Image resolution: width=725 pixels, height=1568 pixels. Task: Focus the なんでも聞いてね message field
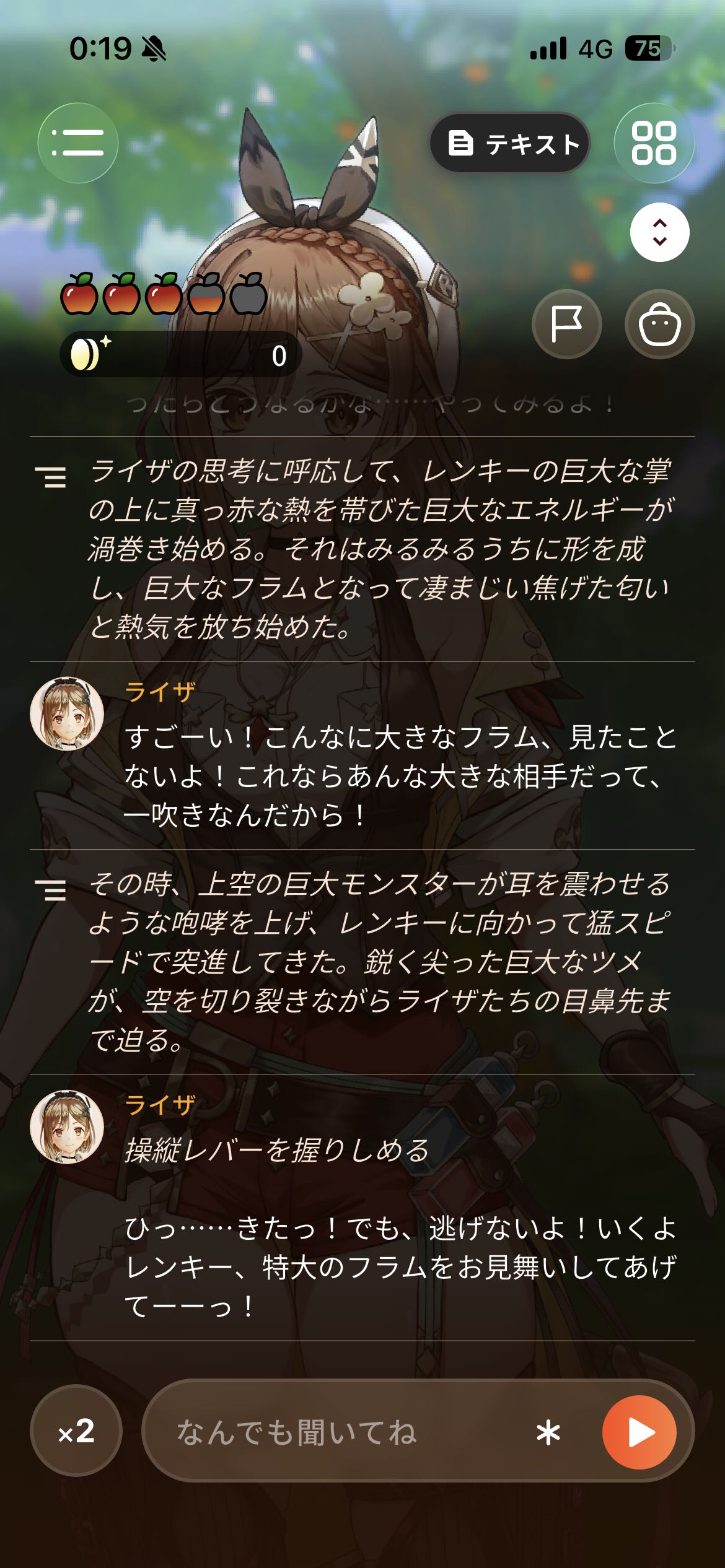347,1432
